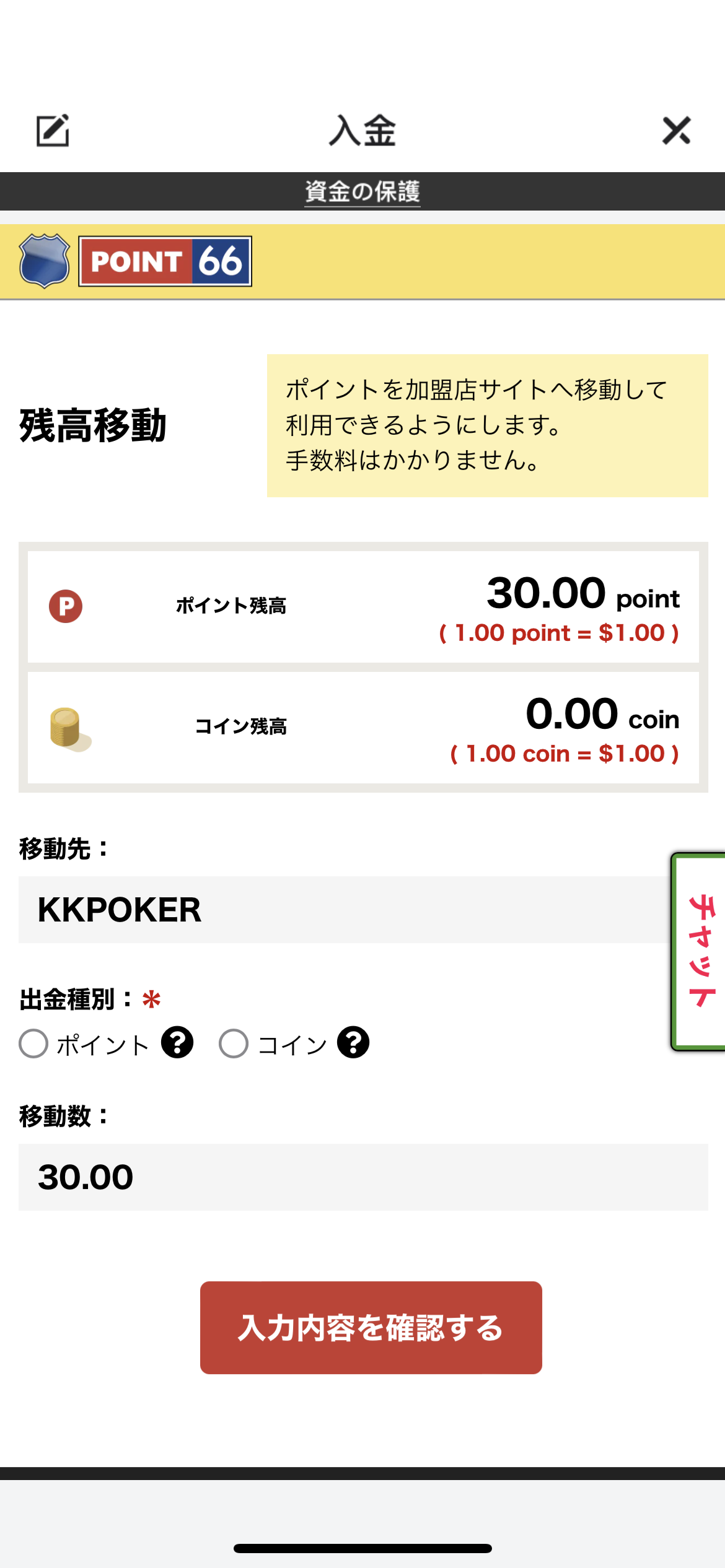Screen dimensions: 725x1568
Task: Show help for the ポイント option
Action: (x=177, y=1042)
